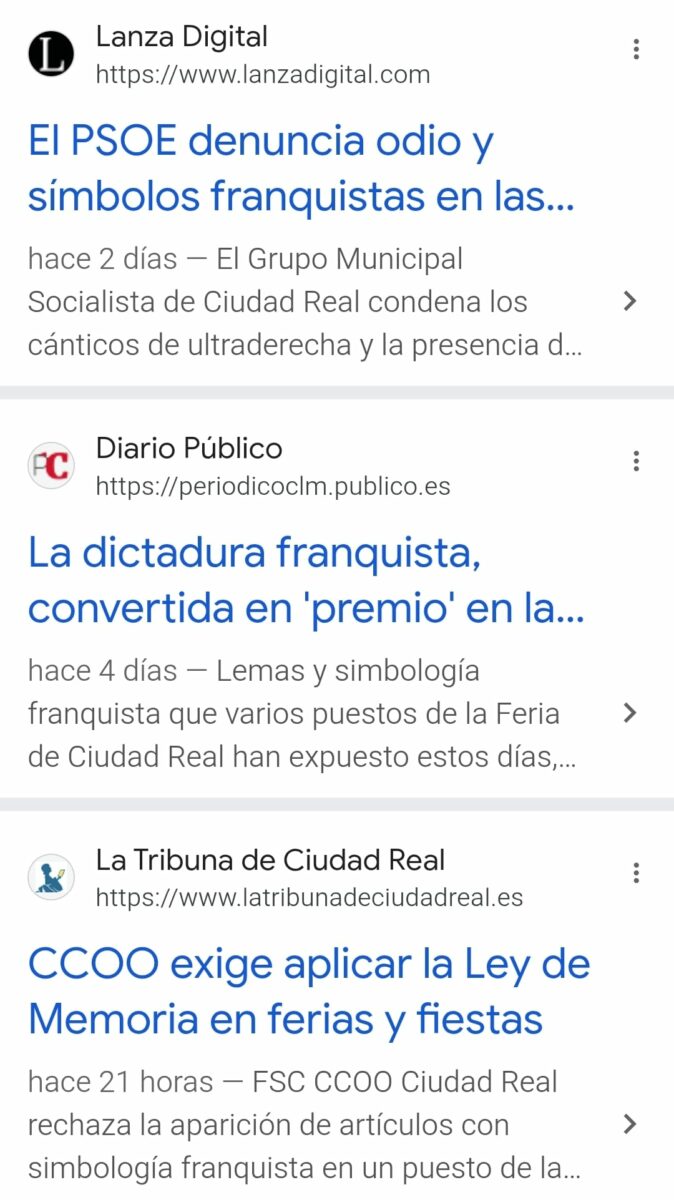Viewport: 674px width, 1200px height.
Task: Open the Lanza Digital PSOE denuncia odio headline
Action: [x=302, y=170]
